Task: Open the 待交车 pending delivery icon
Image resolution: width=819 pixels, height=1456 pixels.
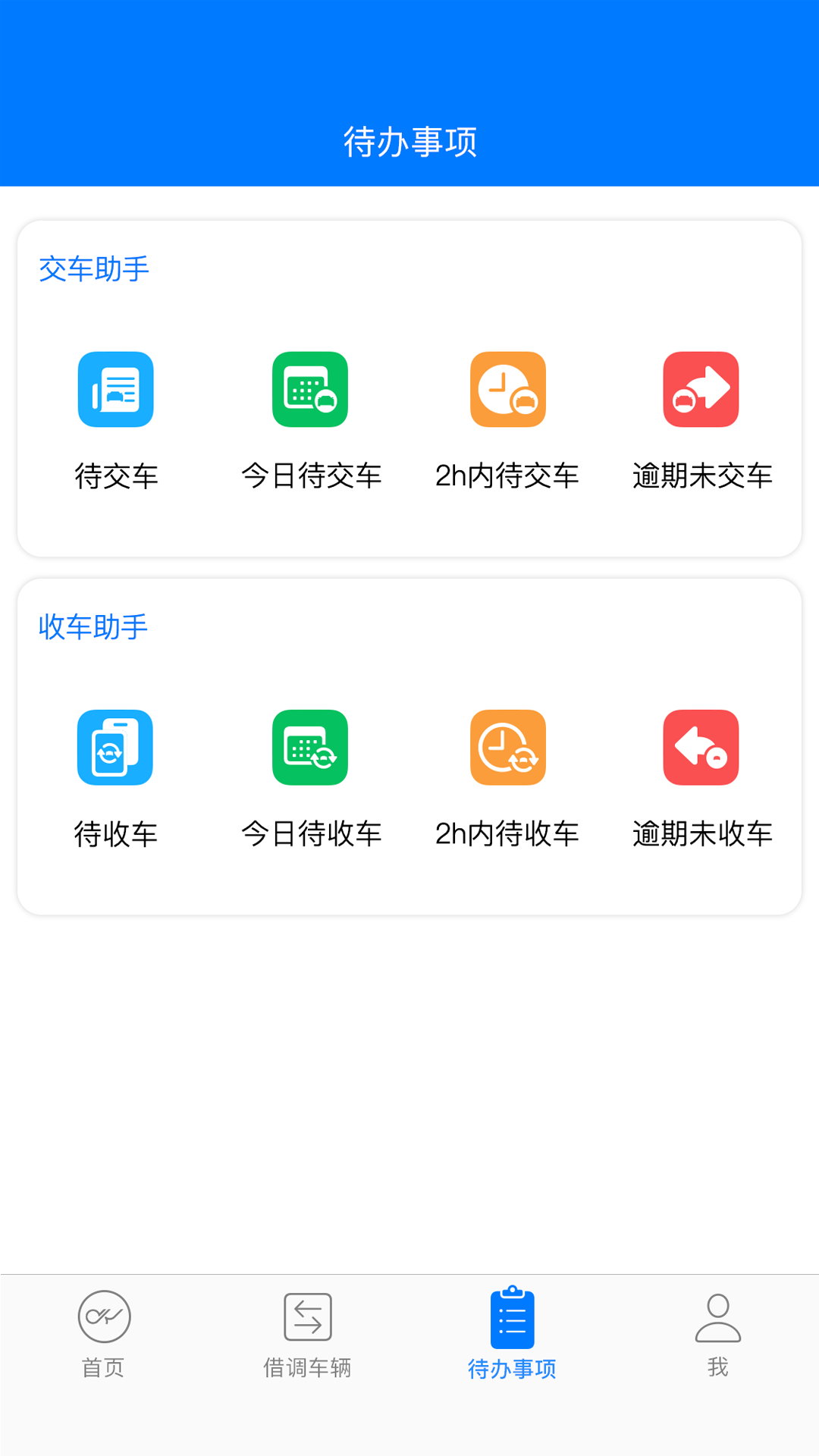Action: [x=115, y=389]
